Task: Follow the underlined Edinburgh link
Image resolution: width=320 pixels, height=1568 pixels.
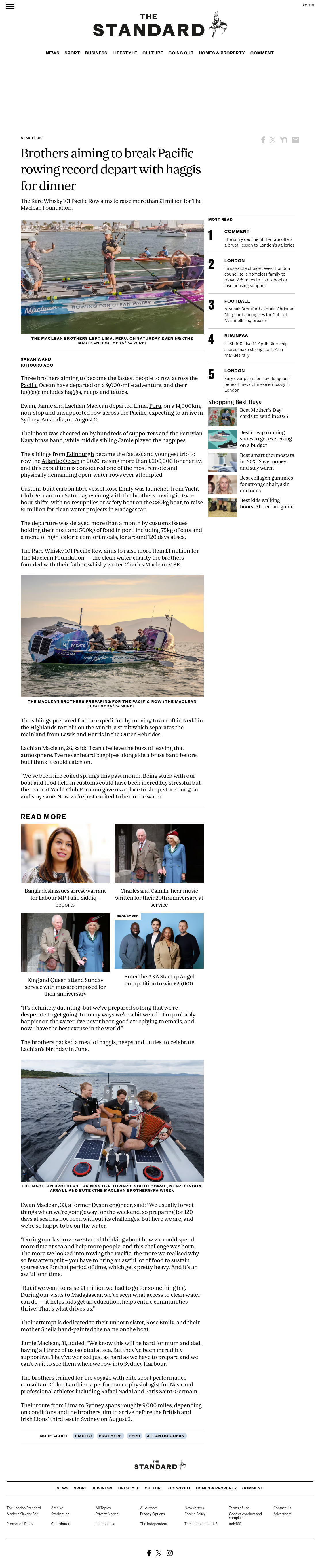Action: pyautogui.click(x=80, y=454)
